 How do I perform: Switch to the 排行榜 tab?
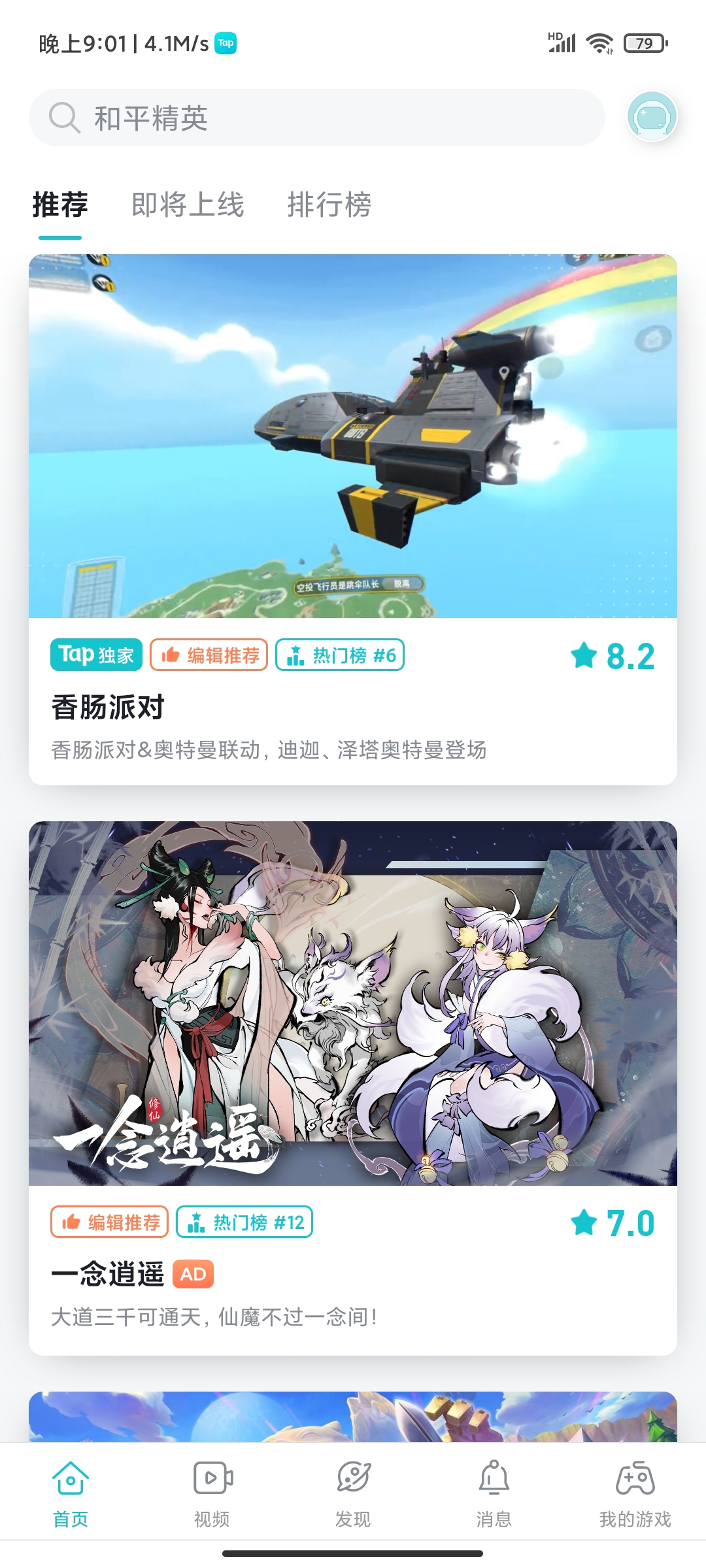(329, 204)
